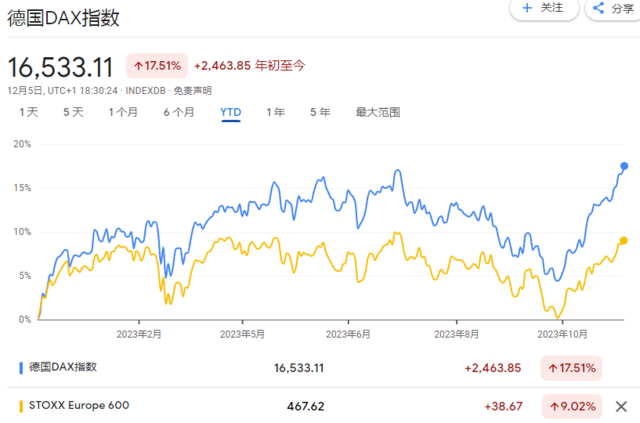Select the YTD time range
This screenshot has width=640, height=423.
click(x=230, y=112)
